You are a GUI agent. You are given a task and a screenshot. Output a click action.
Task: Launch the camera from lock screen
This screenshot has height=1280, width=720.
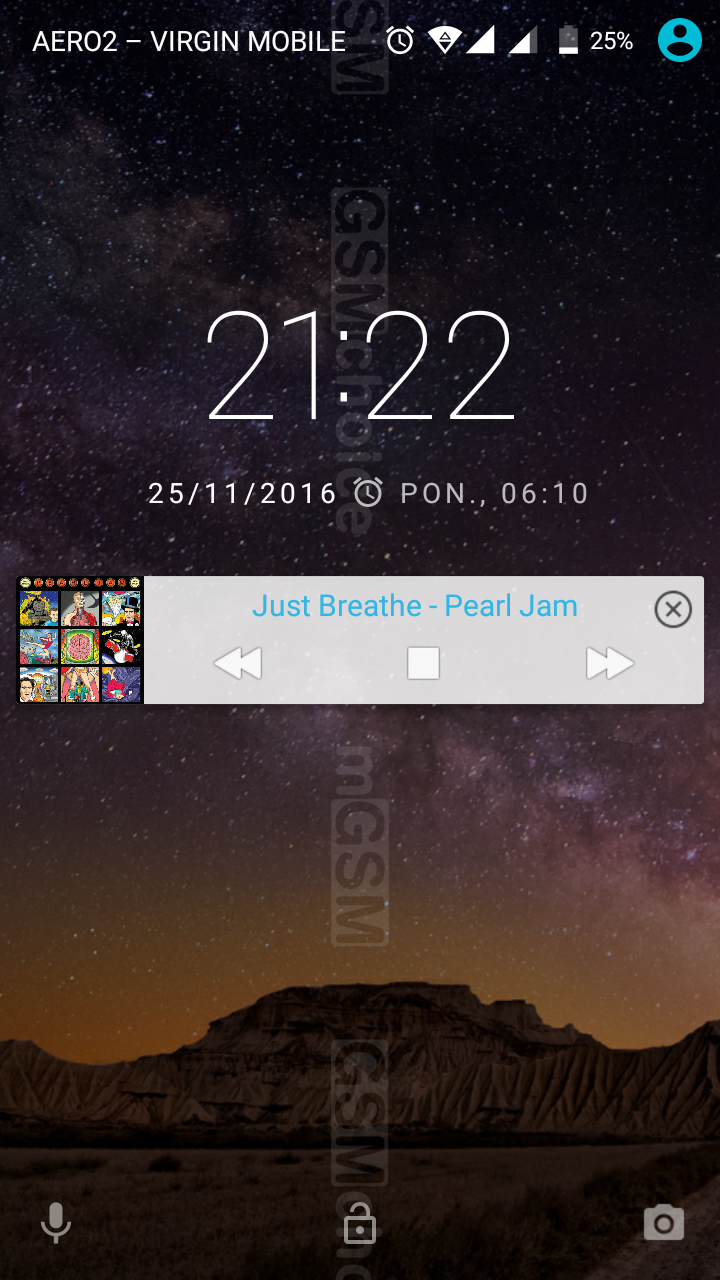(663, 1223)
